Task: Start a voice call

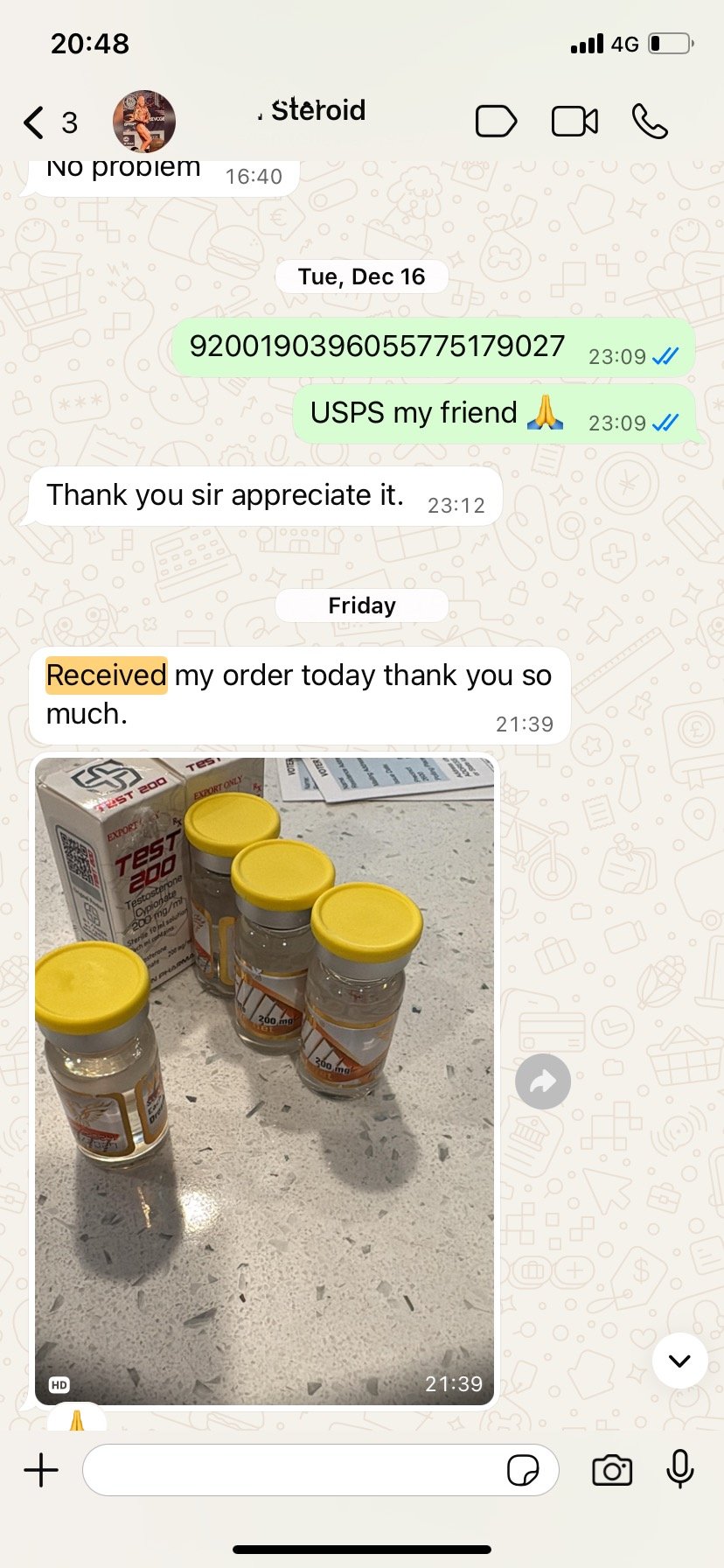Action: pos(650,122)
